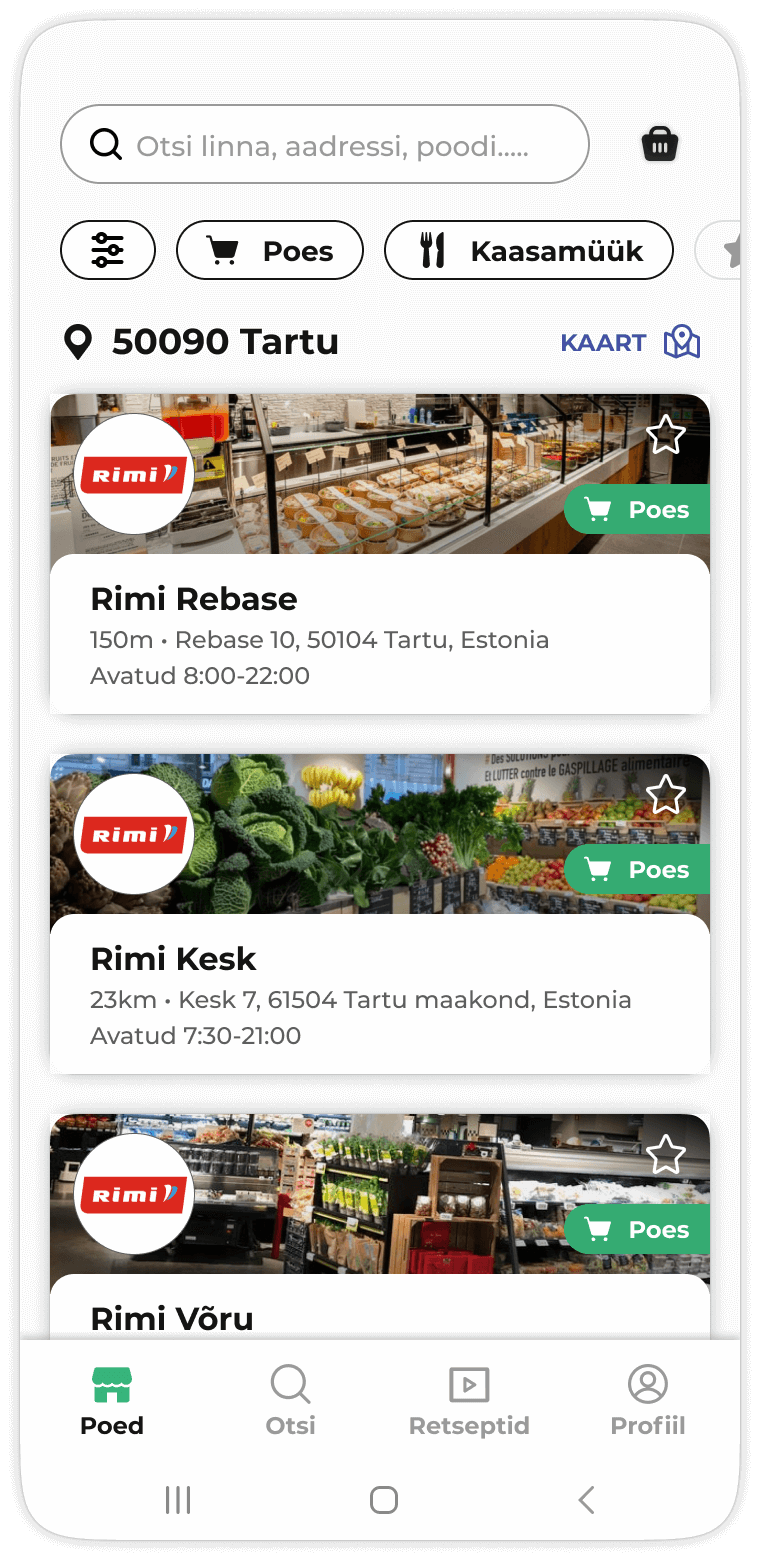Select the Kaasamüük filter chip
760x1560 pixels.
click(529, 250)
